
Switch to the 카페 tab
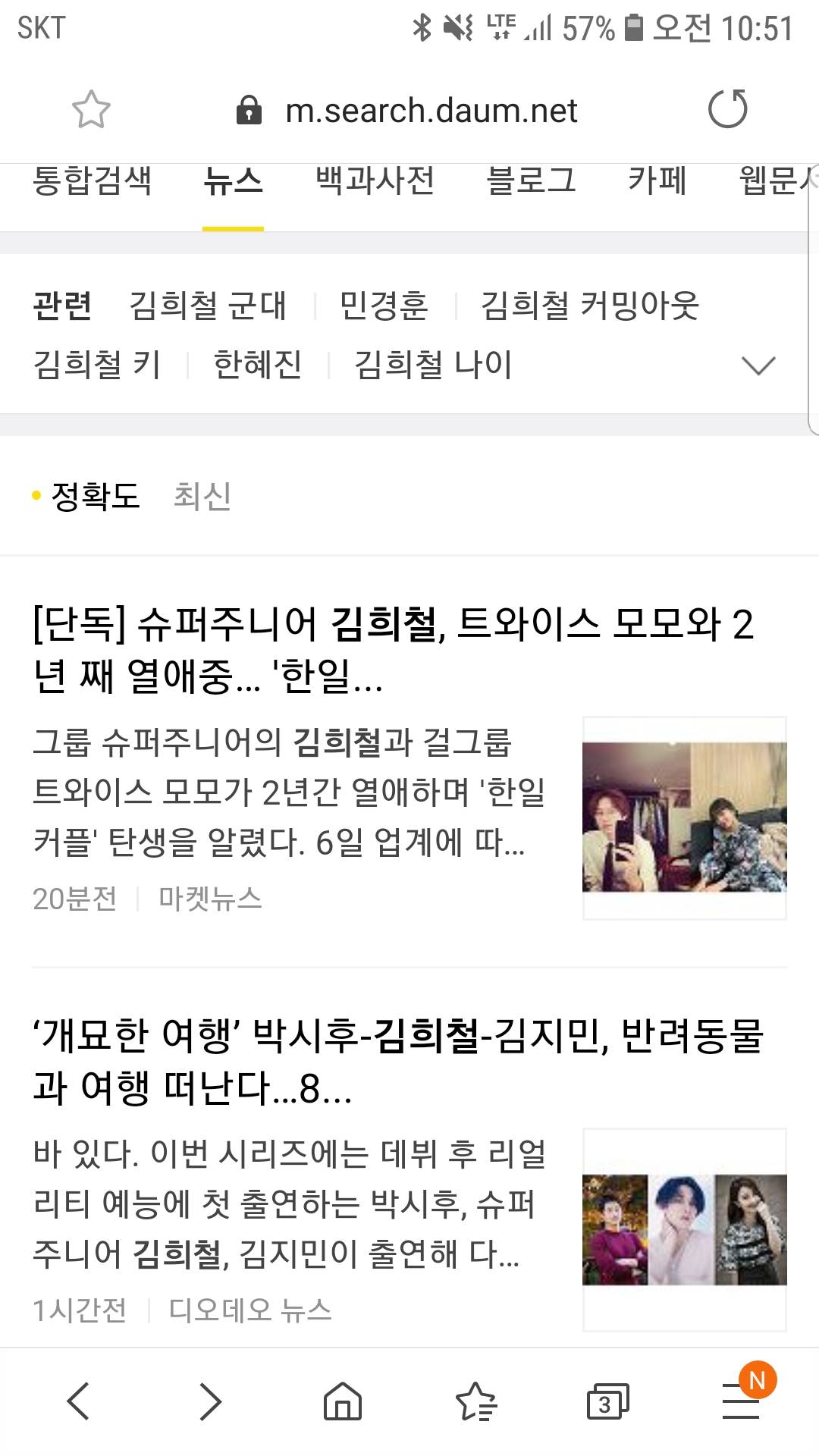pos(657,180)
